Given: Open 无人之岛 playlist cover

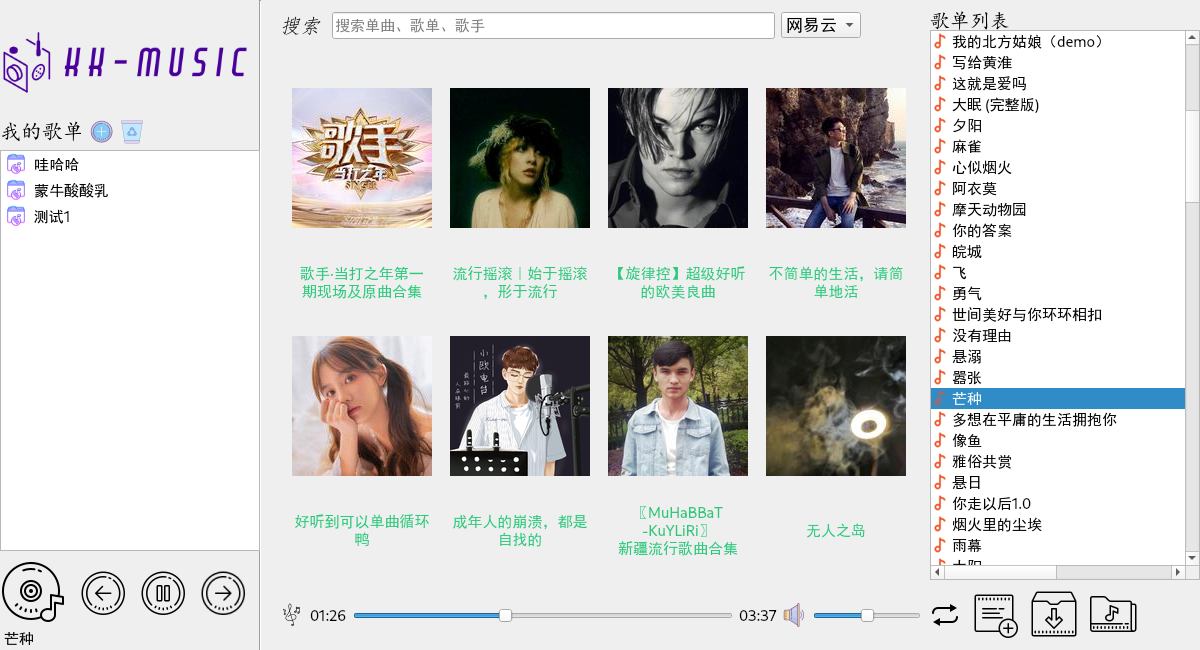Looking at the screenshot, I should tap(836, 406).
